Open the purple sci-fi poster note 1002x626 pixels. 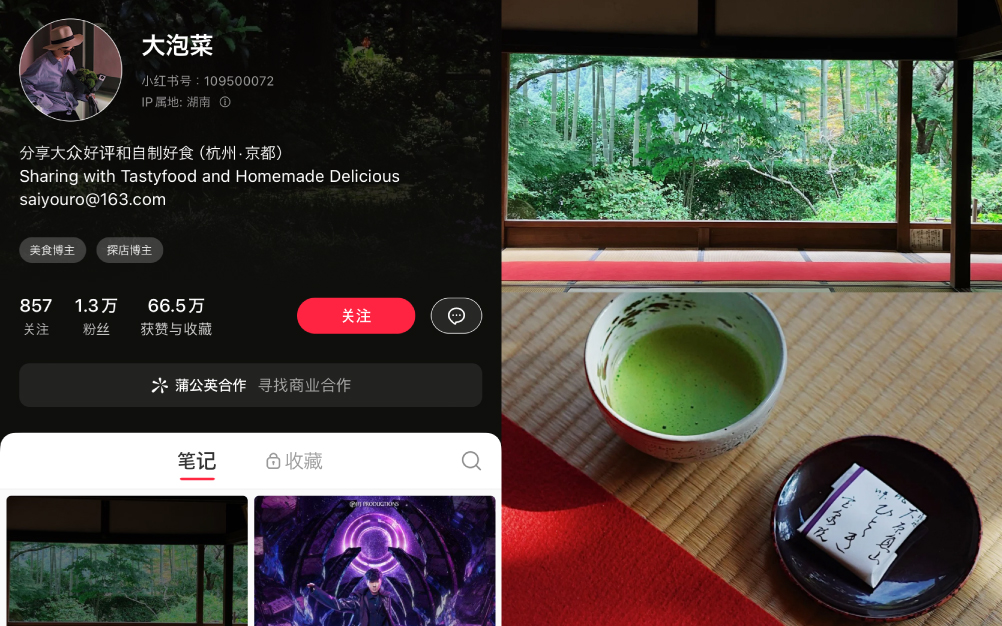pyautogui.click(x=375, y=560)
